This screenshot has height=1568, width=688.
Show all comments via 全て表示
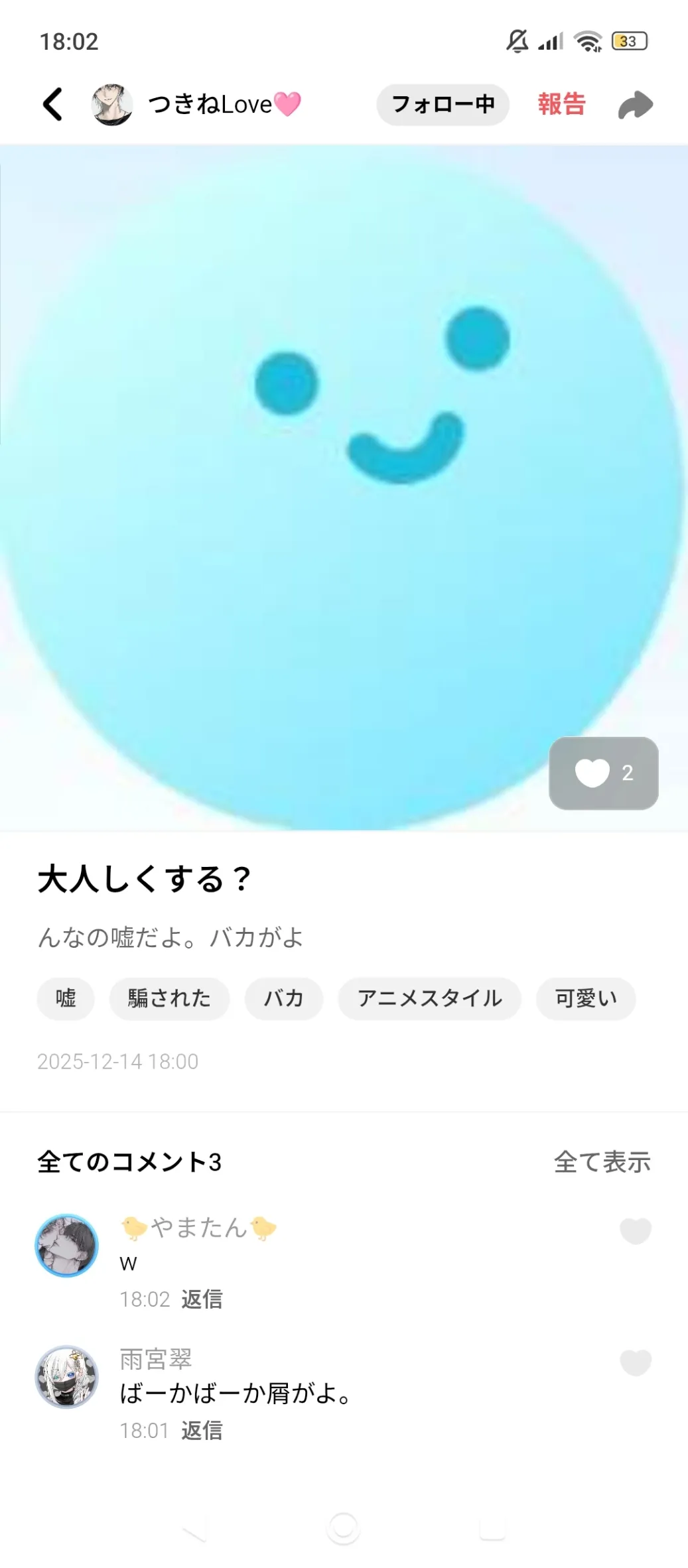[x=602, y=1162]
